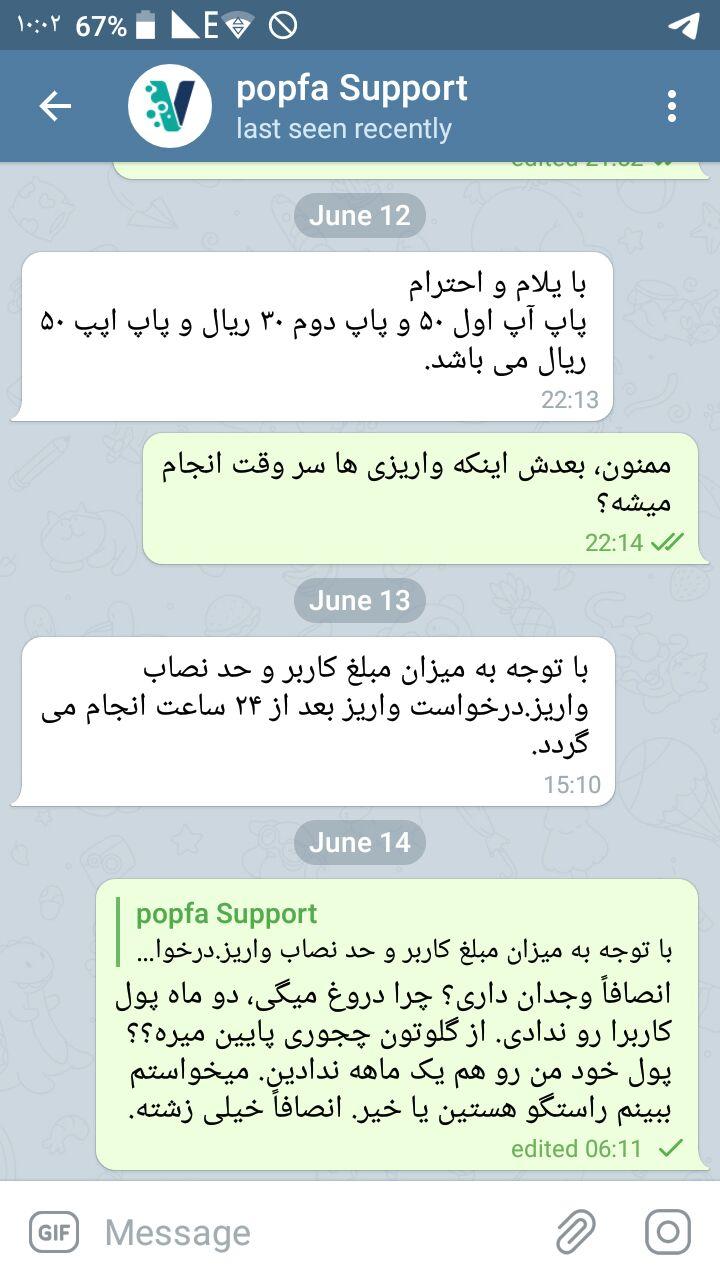Screen dimensions: 720x1280
Task: Tap the GIF button in the message bar
Action: pos(54,1232)
